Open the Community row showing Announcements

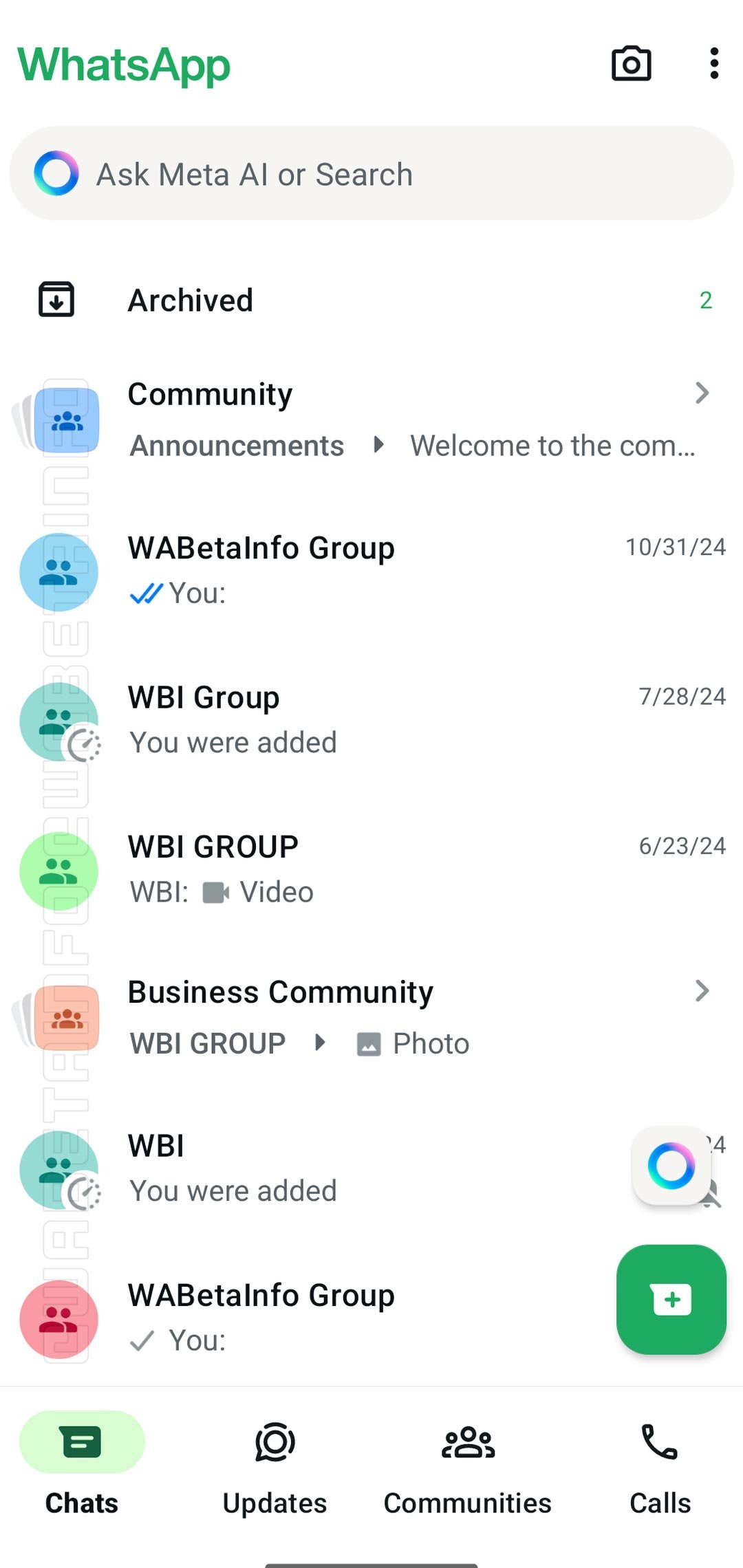tap(371, 419)
